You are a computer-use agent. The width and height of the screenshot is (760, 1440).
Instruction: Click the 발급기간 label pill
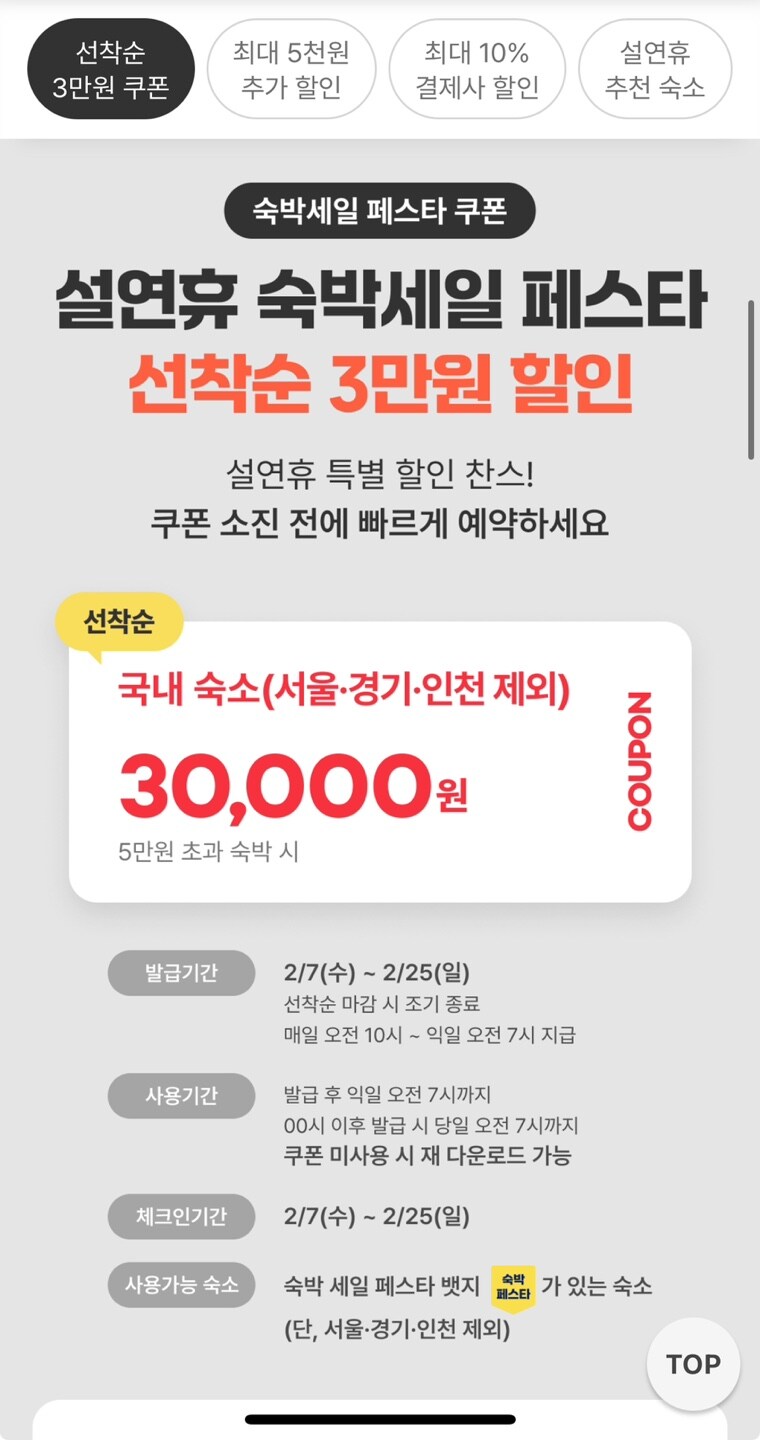[x=180, y=972]
